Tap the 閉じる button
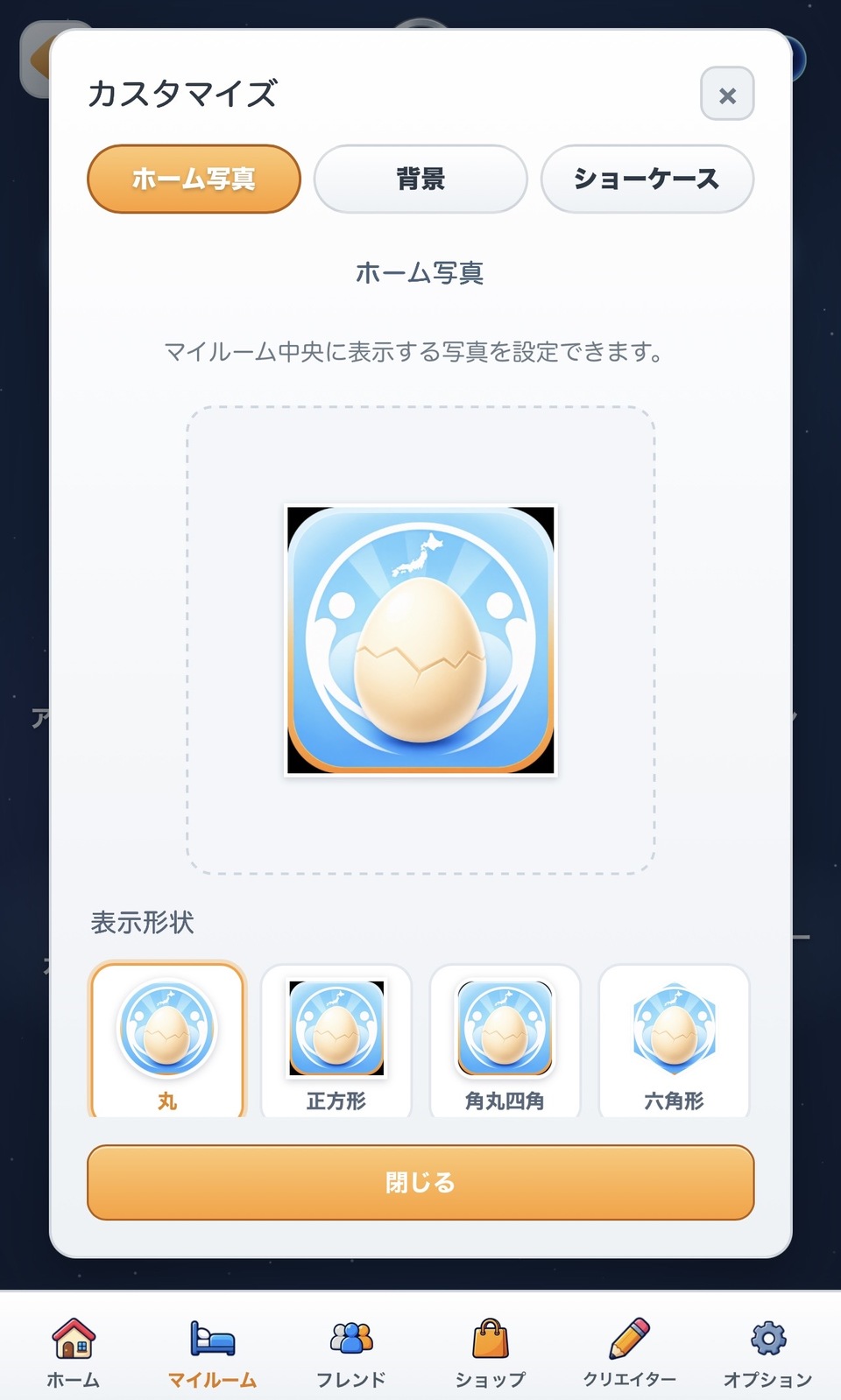Screen dimensions: 841x1400 tap(420, 1182)
